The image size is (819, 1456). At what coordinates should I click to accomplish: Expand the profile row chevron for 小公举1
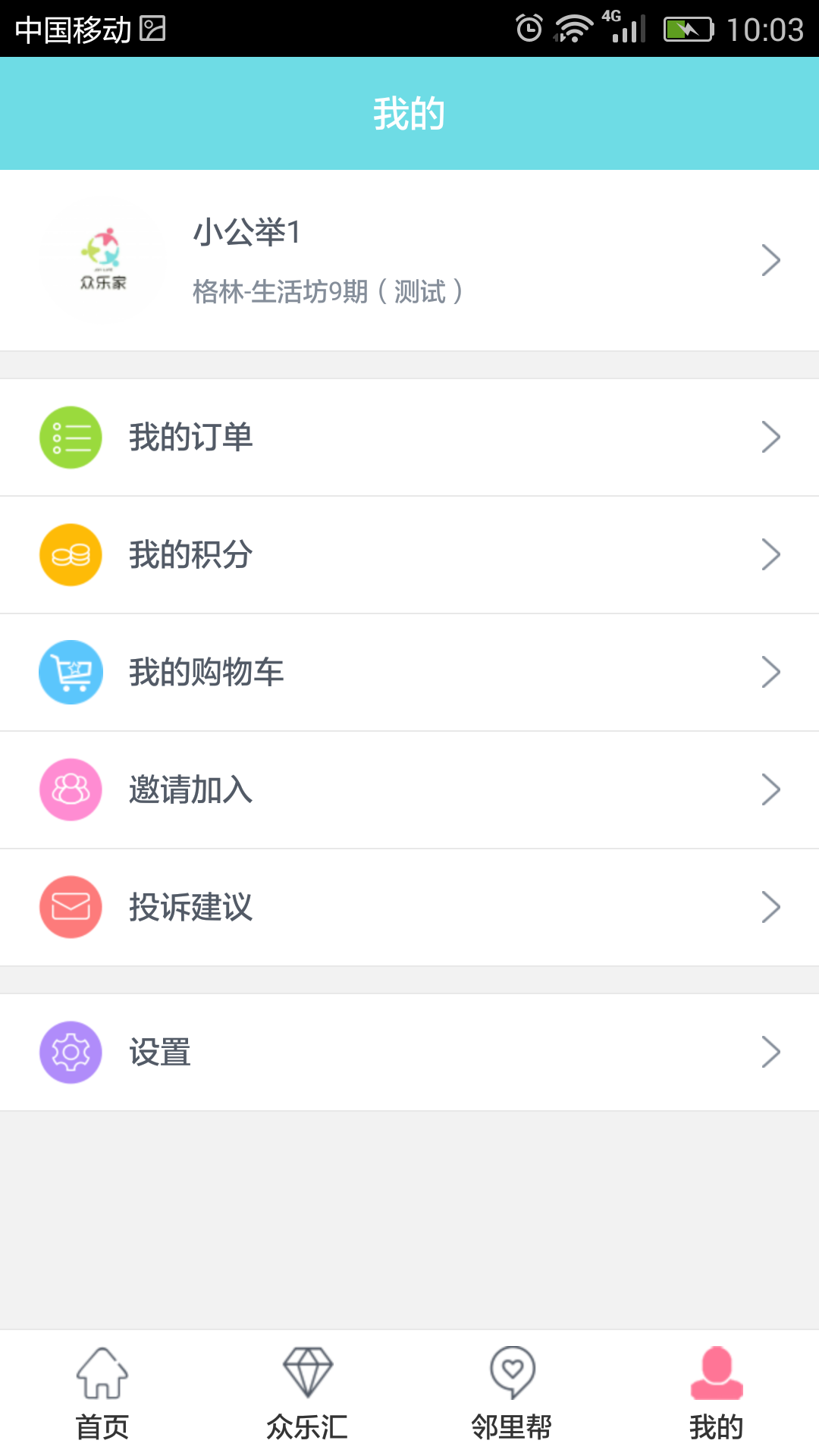[x=772, y=259]
